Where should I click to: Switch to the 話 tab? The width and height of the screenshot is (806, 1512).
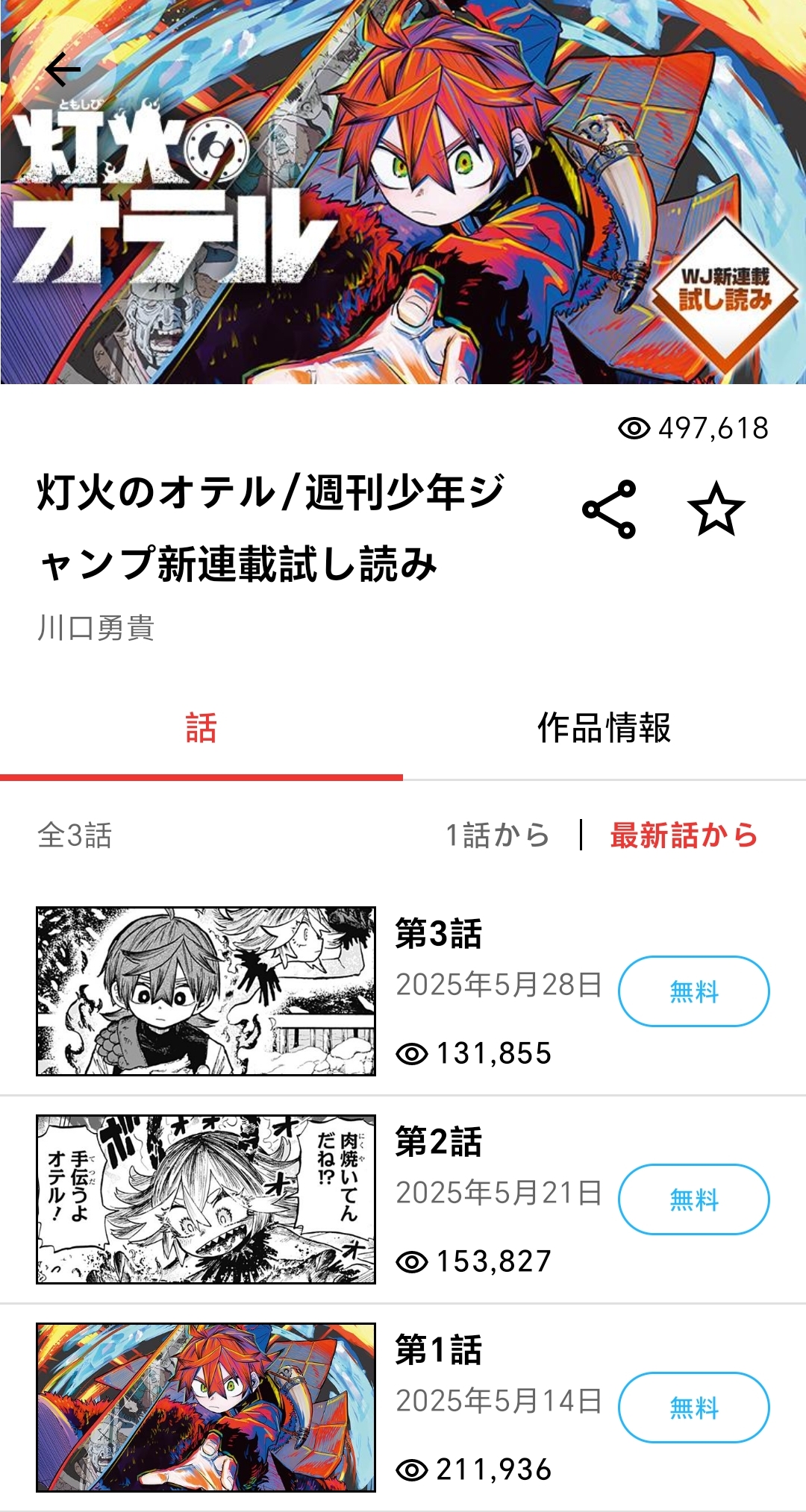[201, 728]
